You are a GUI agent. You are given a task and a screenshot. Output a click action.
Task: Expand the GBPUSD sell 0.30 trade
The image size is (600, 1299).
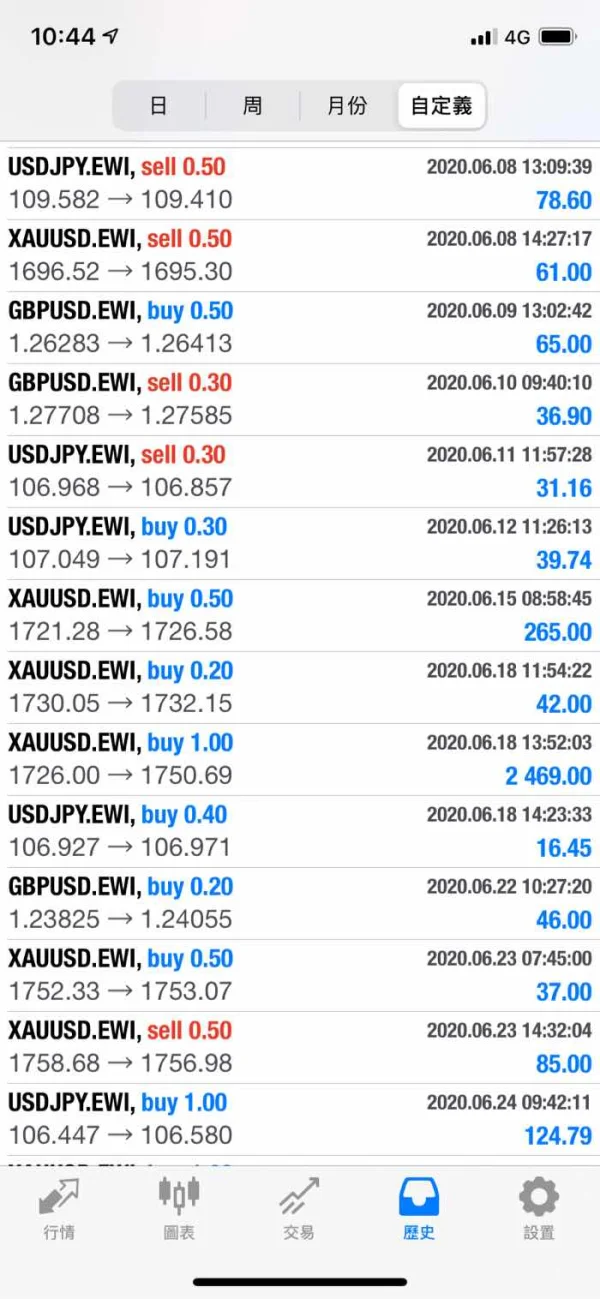300,400
